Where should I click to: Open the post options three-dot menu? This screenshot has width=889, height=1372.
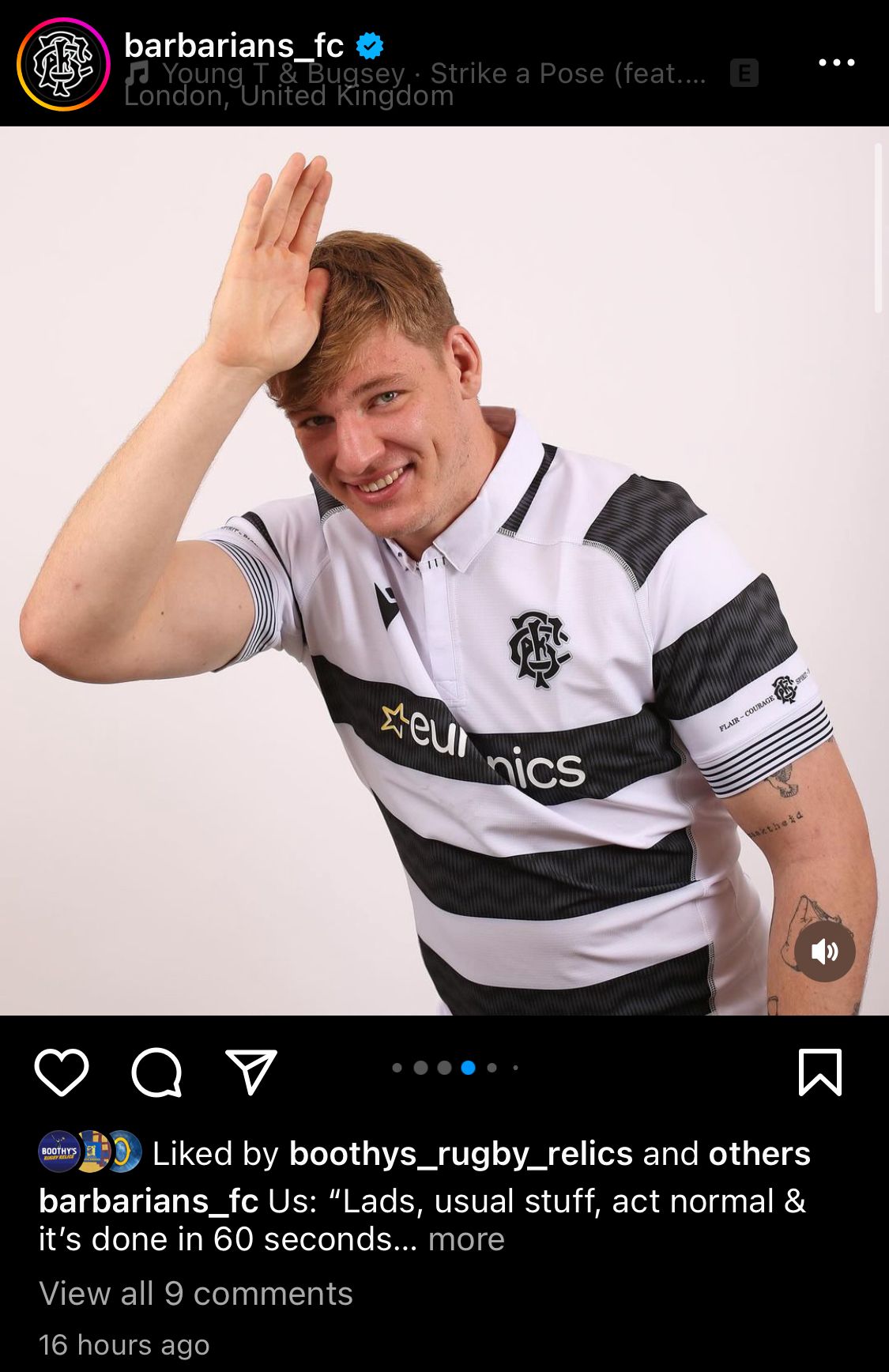[x=836, y=62]
